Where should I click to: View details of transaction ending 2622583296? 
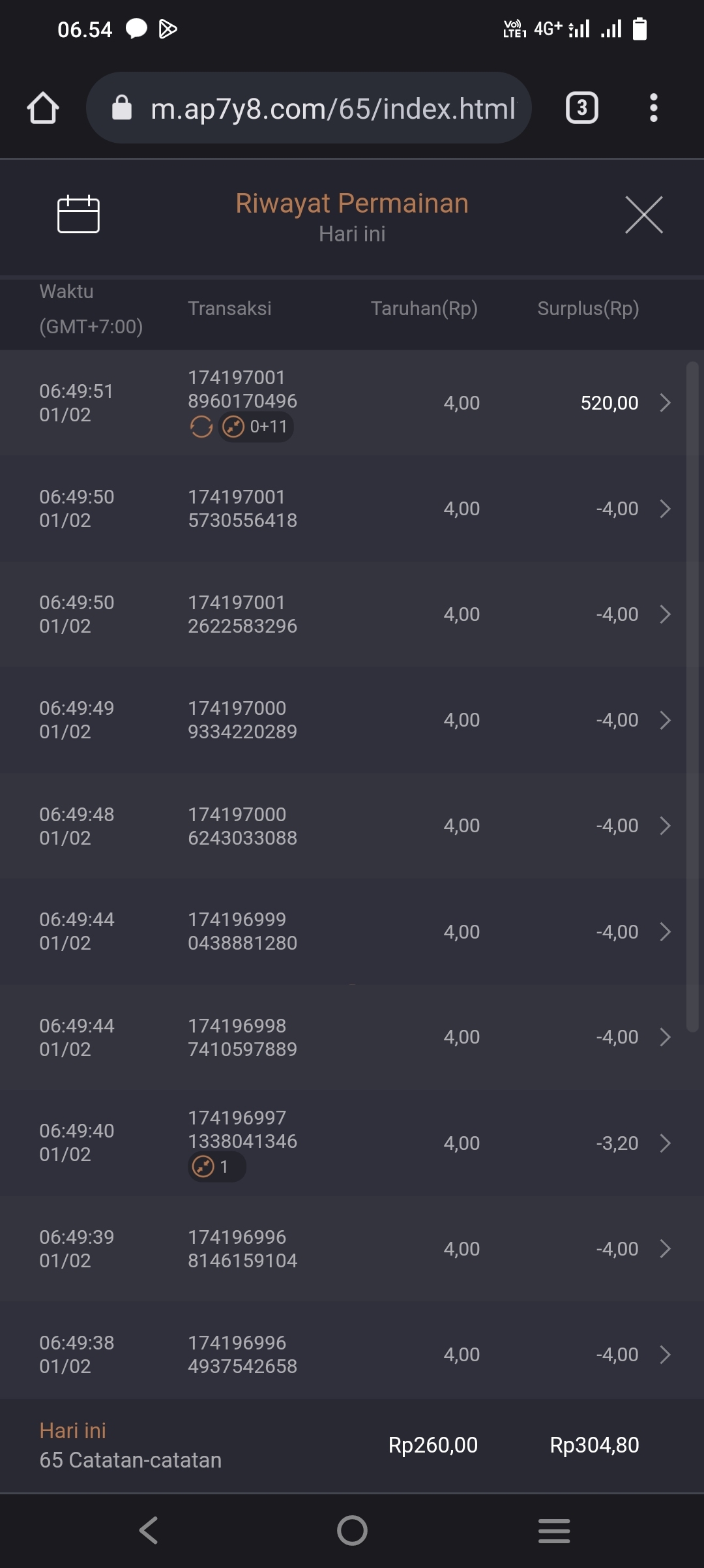pyautogui.click(x=664, y=614)
